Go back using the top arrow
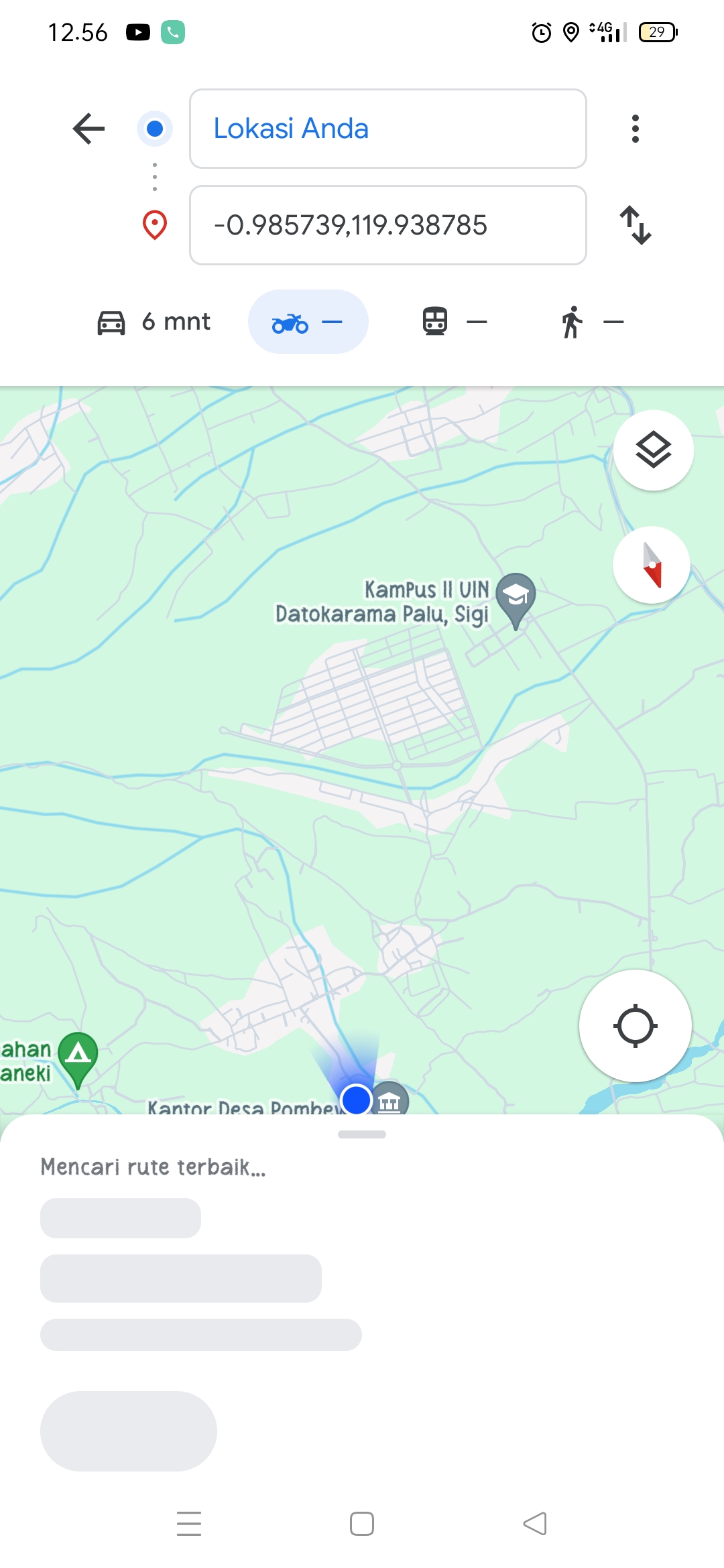Viewport: 724px width, 1568px height. 88,129
